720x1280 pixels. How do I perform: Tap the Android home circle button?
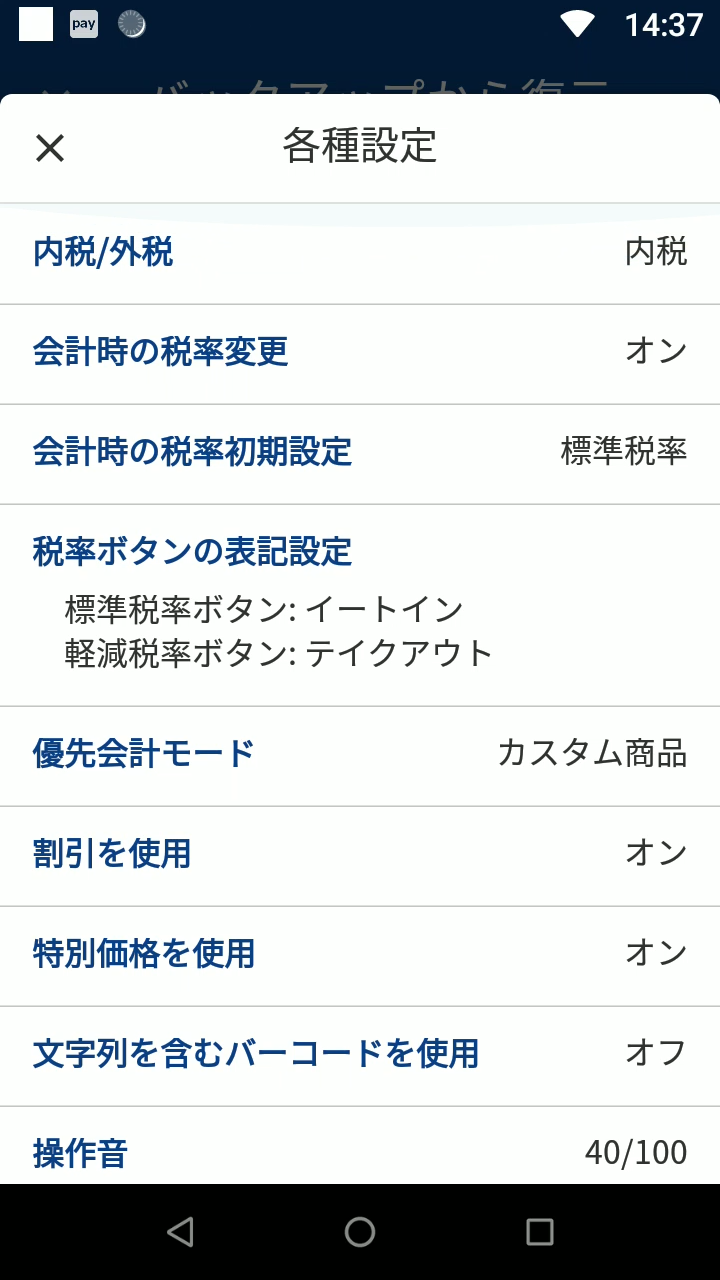point(360,1232)
